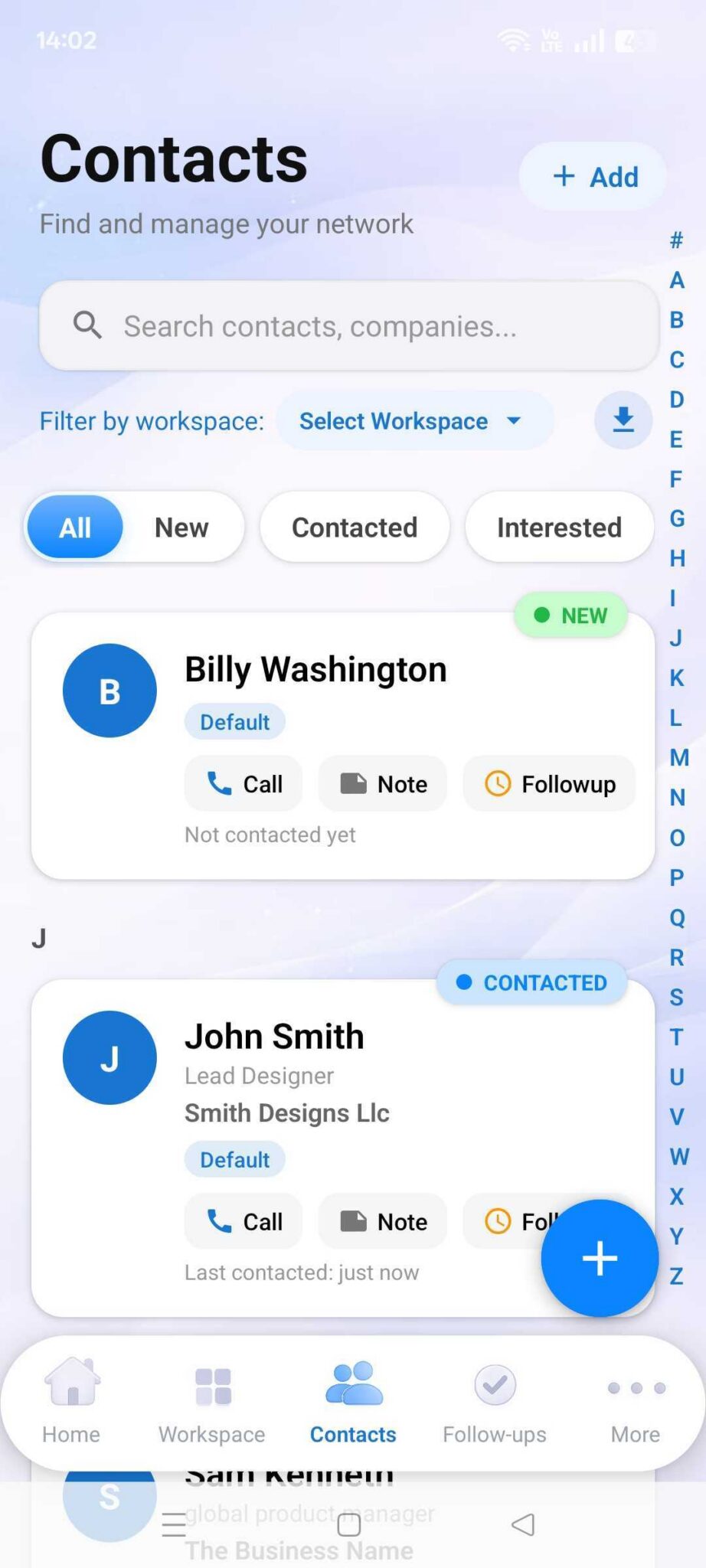Call Billy Washington
The width and height of the screenshot is (706, 1568).
[x=244, y=784]
